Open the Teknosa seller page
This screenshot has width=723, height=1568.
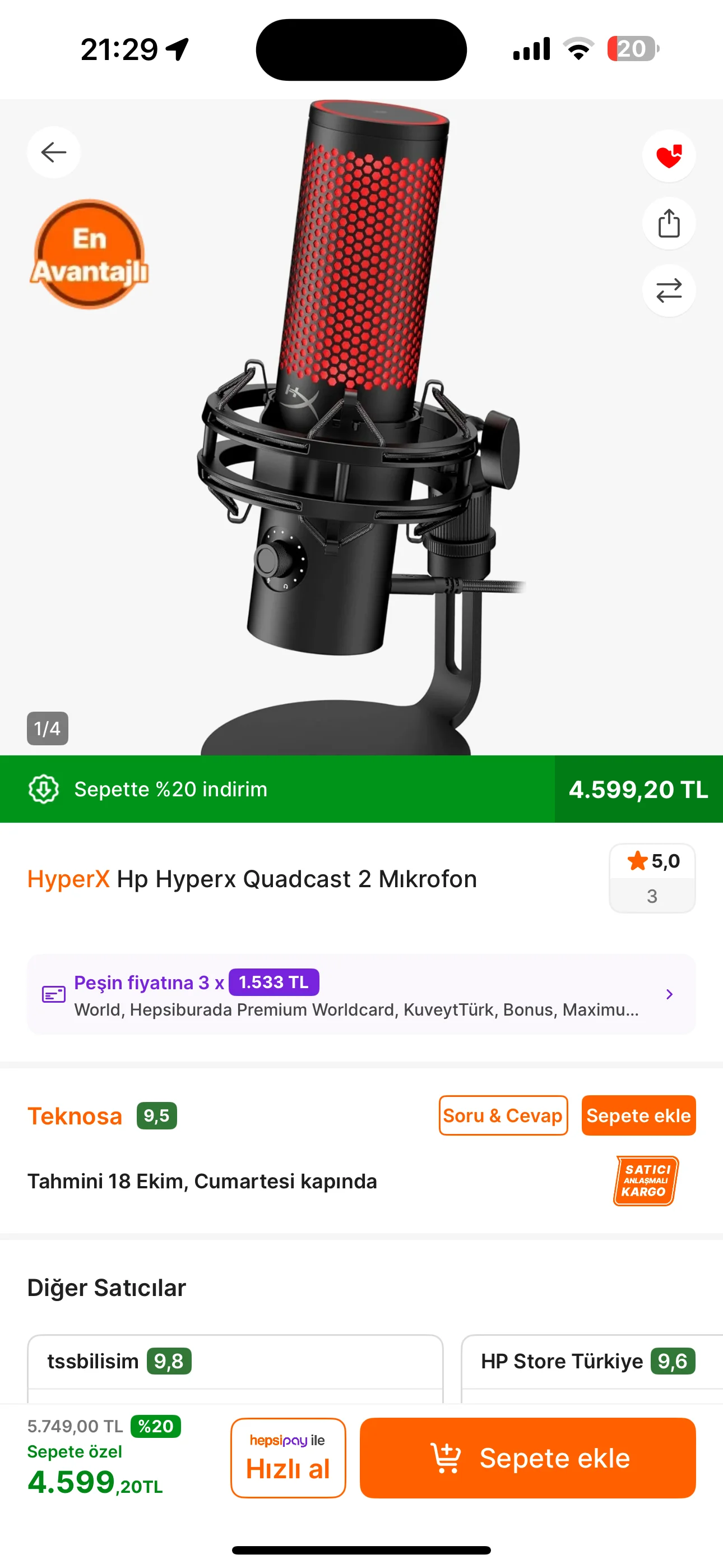coord(75,1116)
